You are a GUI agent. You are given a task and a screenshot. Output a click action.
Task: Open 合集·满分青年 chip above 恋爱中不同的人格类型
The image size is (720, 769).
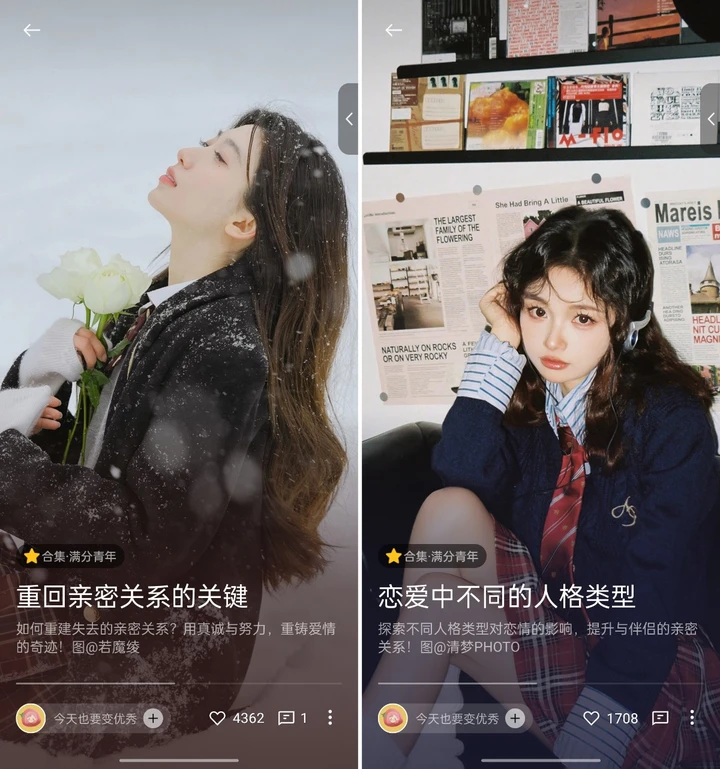tap(432, 556)
